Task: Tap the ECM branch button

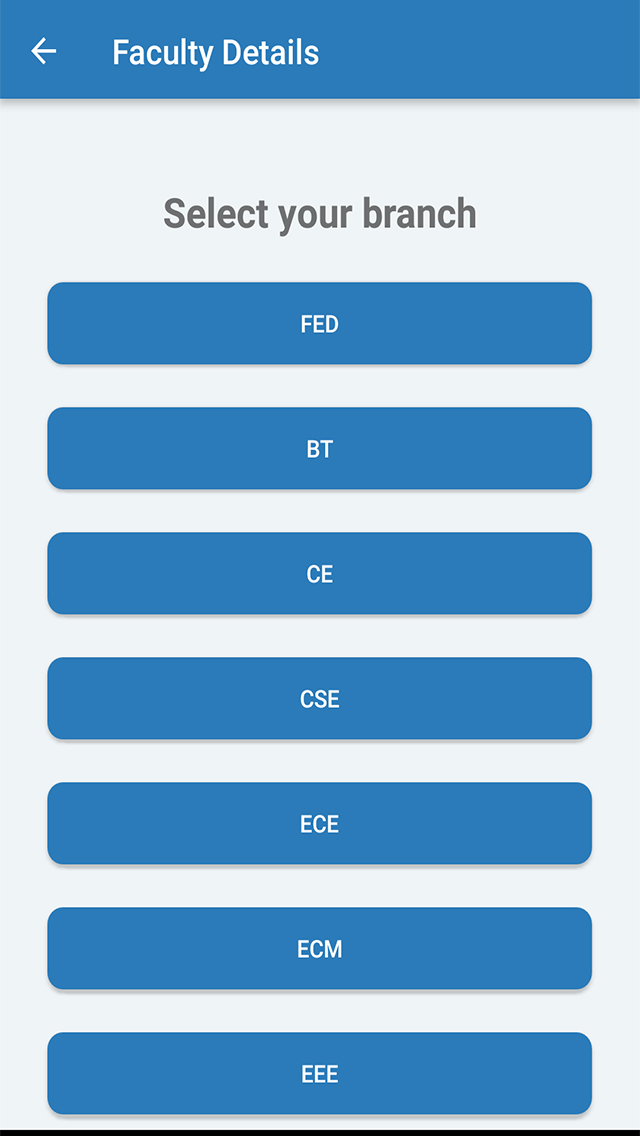Action: coord(319,948)
